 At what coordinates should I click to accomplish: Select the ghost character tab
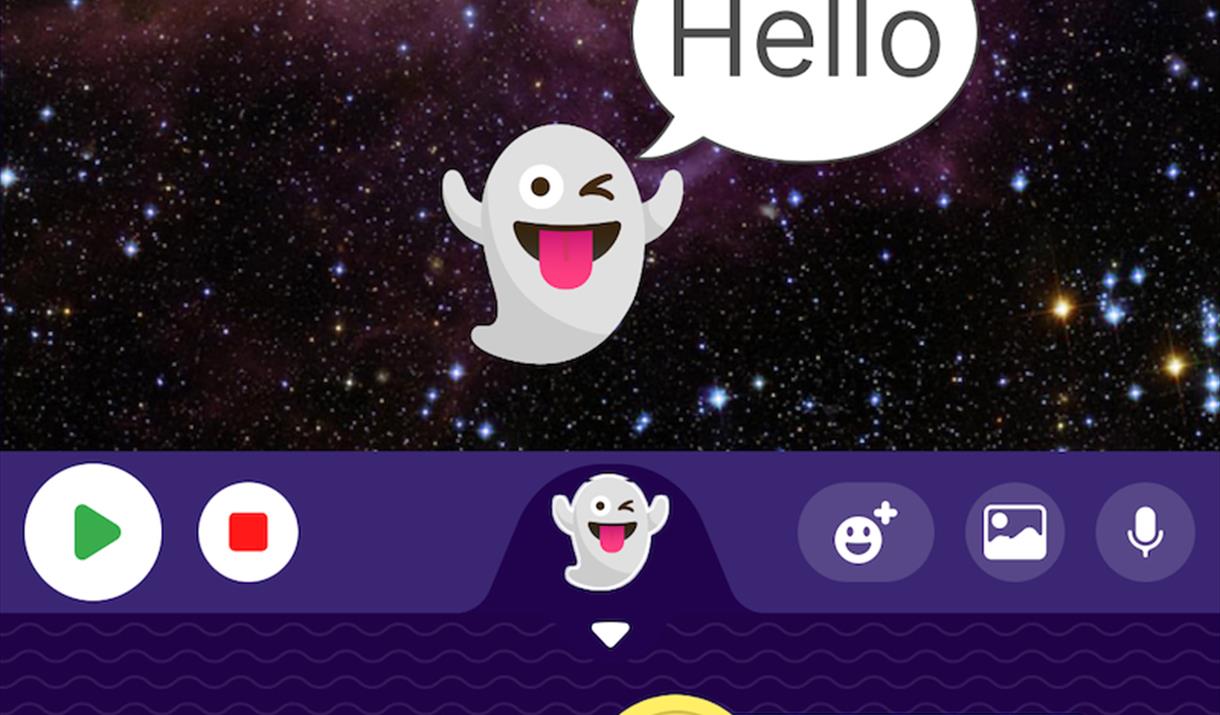(610, 530)
